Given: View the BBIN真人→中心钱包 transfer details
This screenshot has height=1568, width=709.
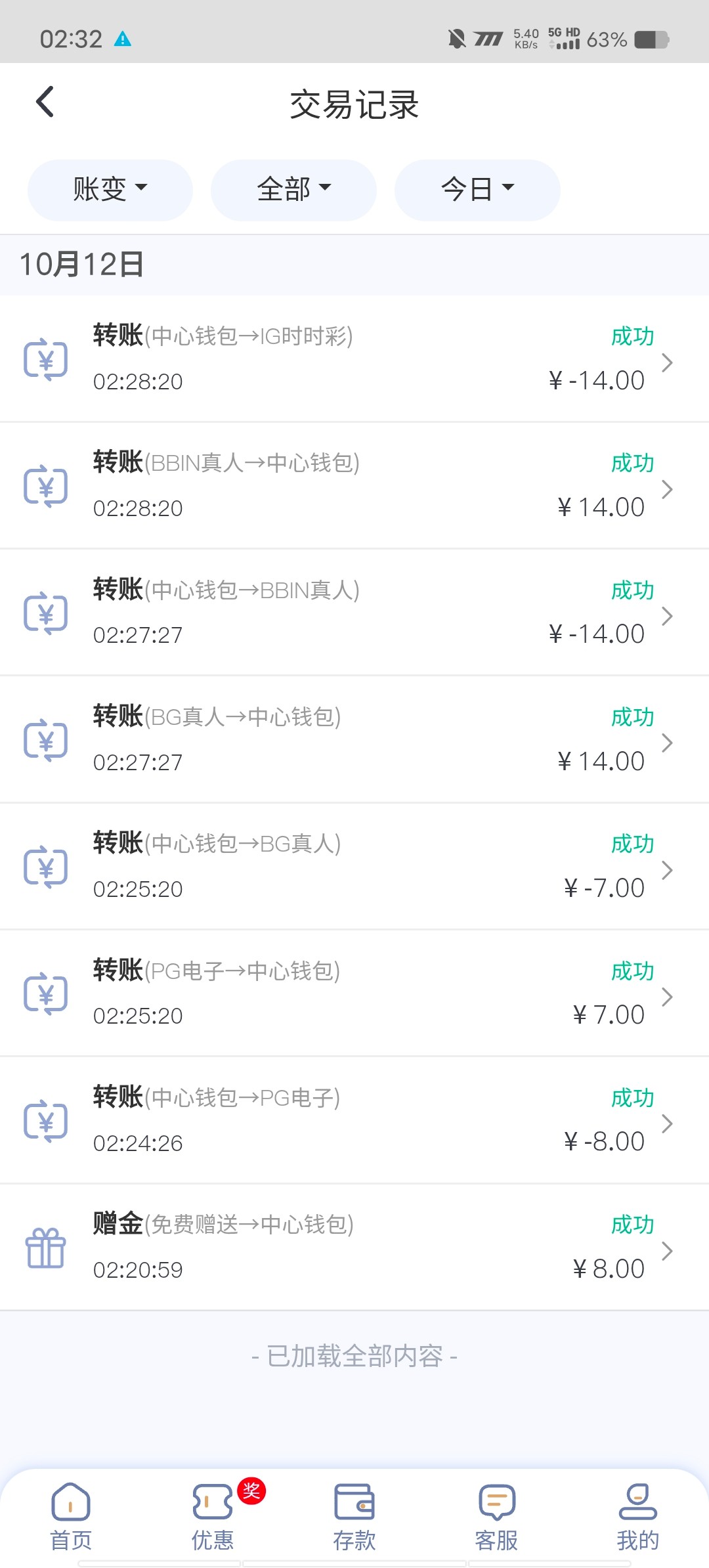Looking at the screenshot, I should tap(354, 485).
